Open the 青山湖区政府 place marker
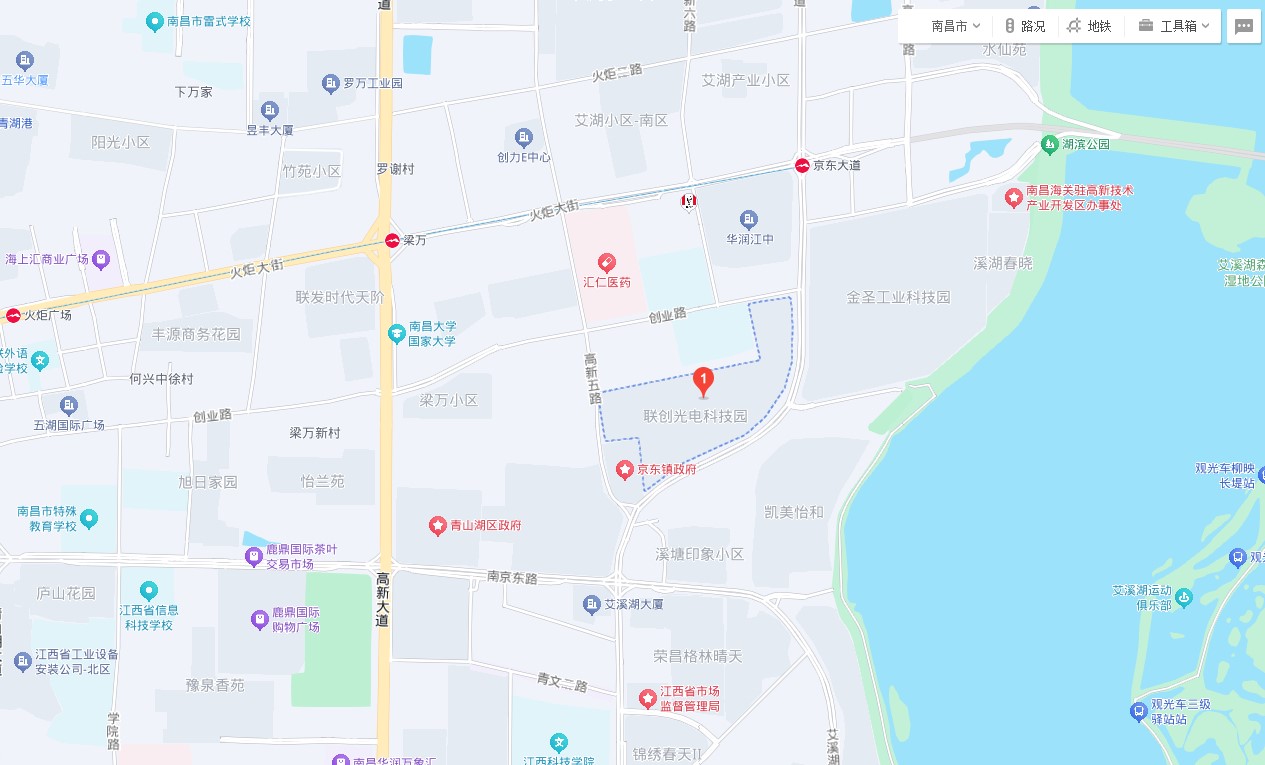This screenshot has height=765, width=1265. click(x=437, y=524)
